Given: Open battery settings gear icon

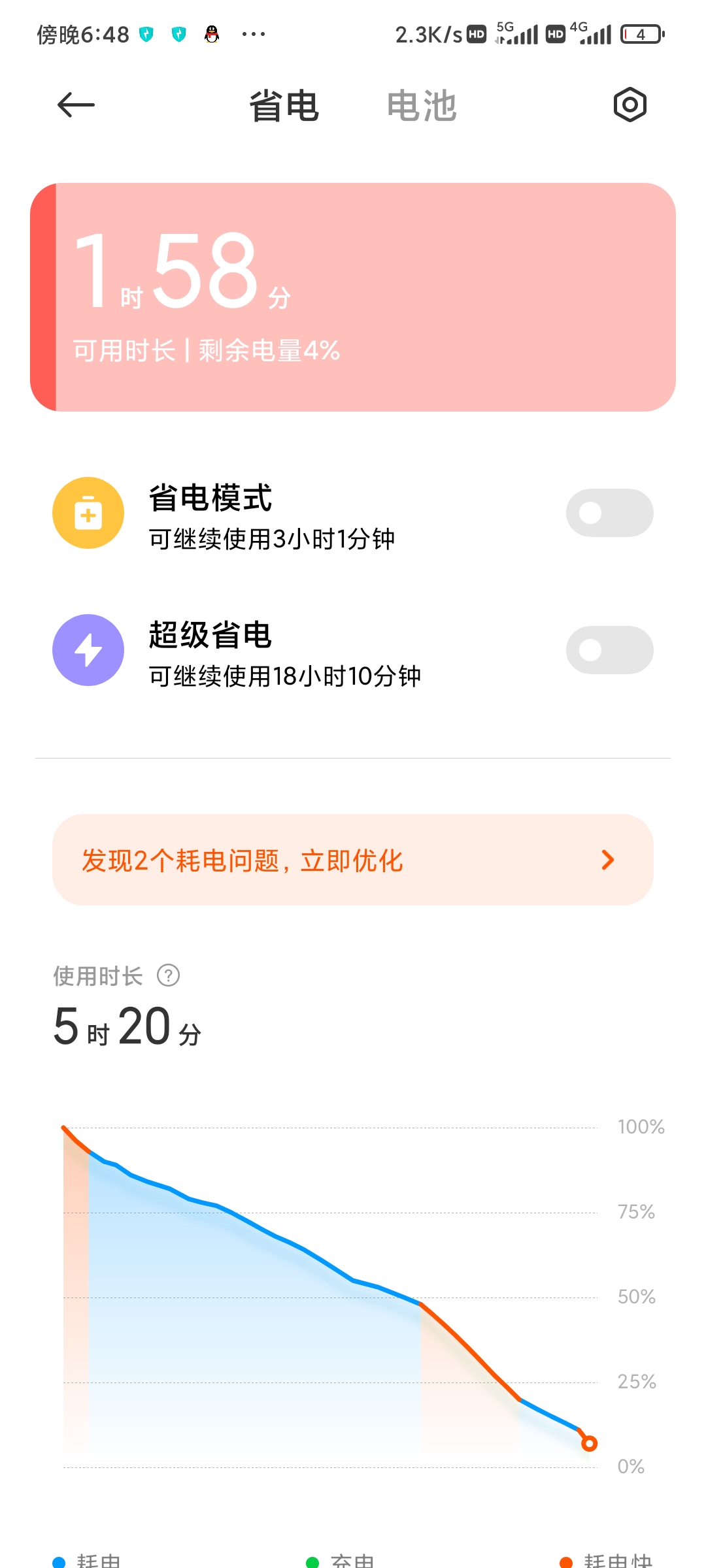Looking at the screenshot, I should pyautogui.click(x=630, y=105).
